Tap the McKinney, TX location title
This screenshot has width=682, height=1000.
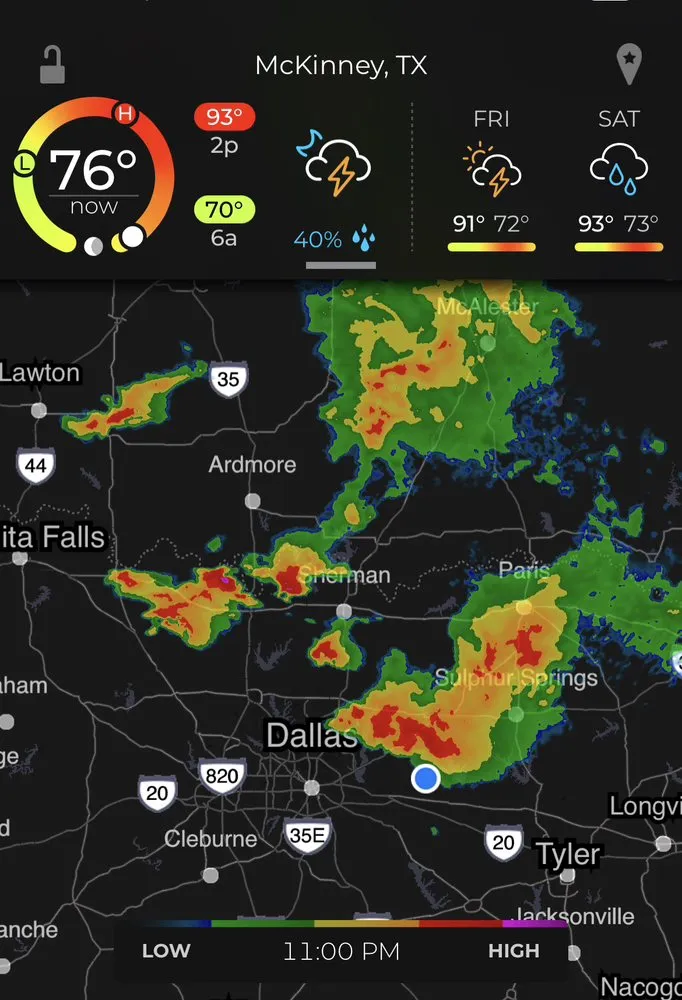(341, 66)
